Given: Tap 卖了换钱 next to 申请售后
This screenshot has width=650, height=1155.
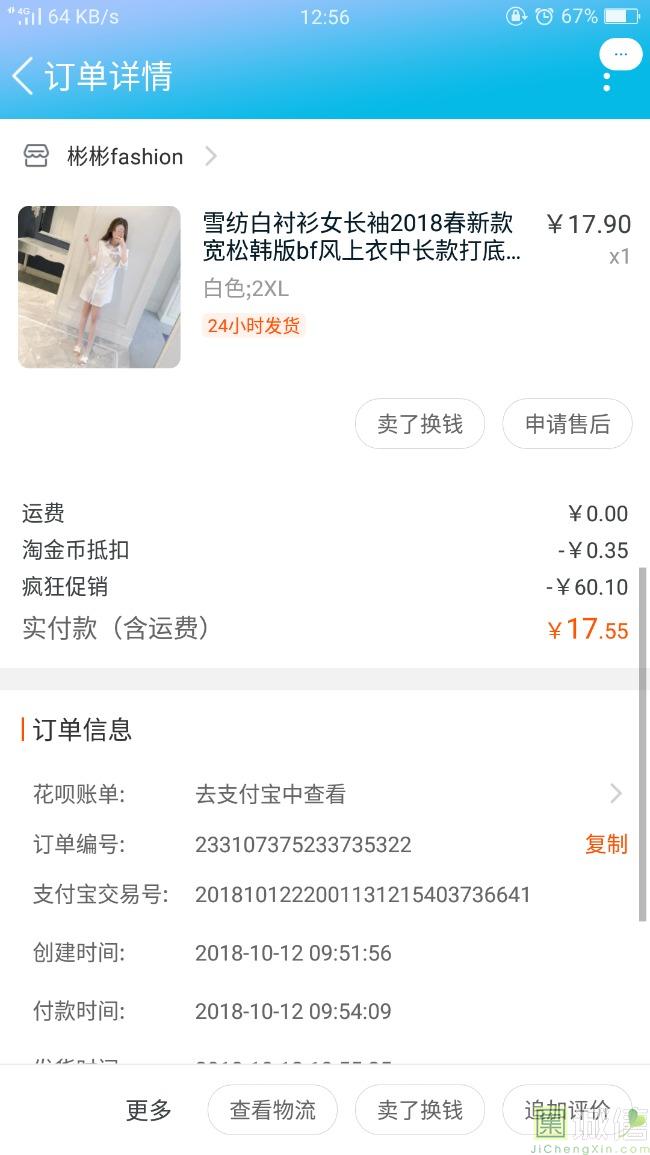Looking at the screenshot, I should coord(420,424).
